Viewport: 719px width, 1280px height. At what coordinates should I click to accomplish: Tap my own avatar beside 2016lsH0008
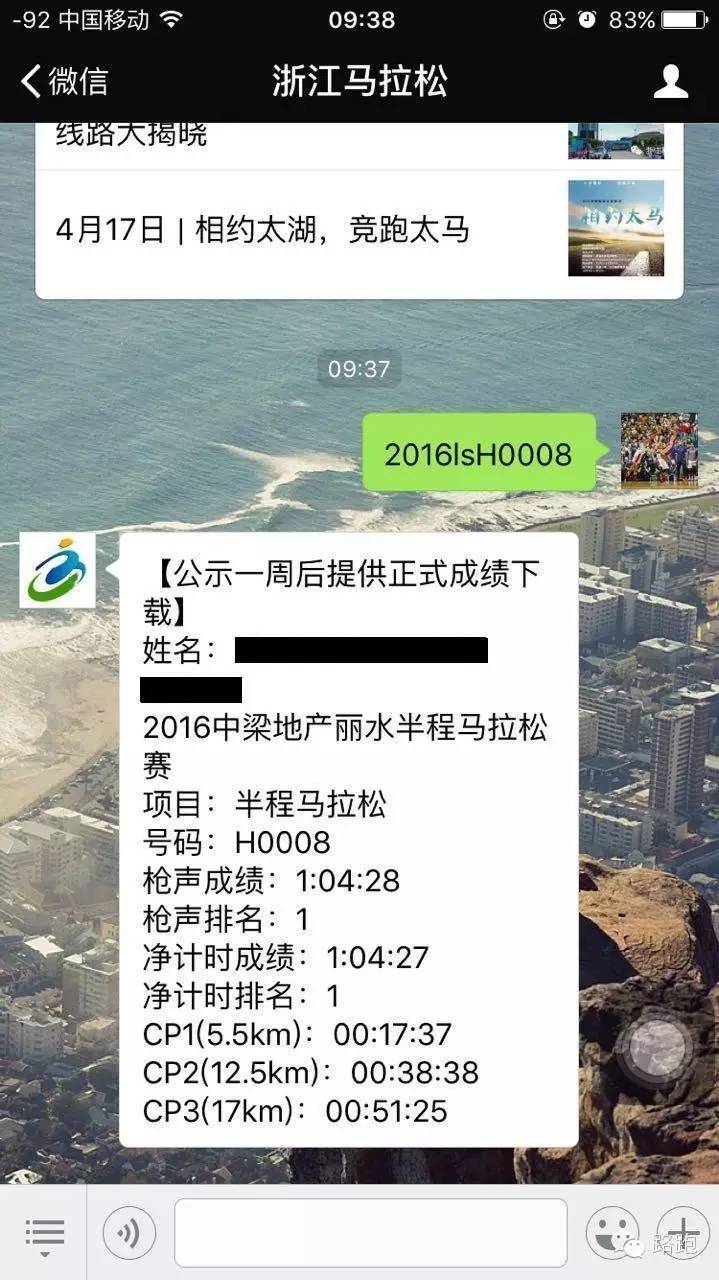pos(658,450)
